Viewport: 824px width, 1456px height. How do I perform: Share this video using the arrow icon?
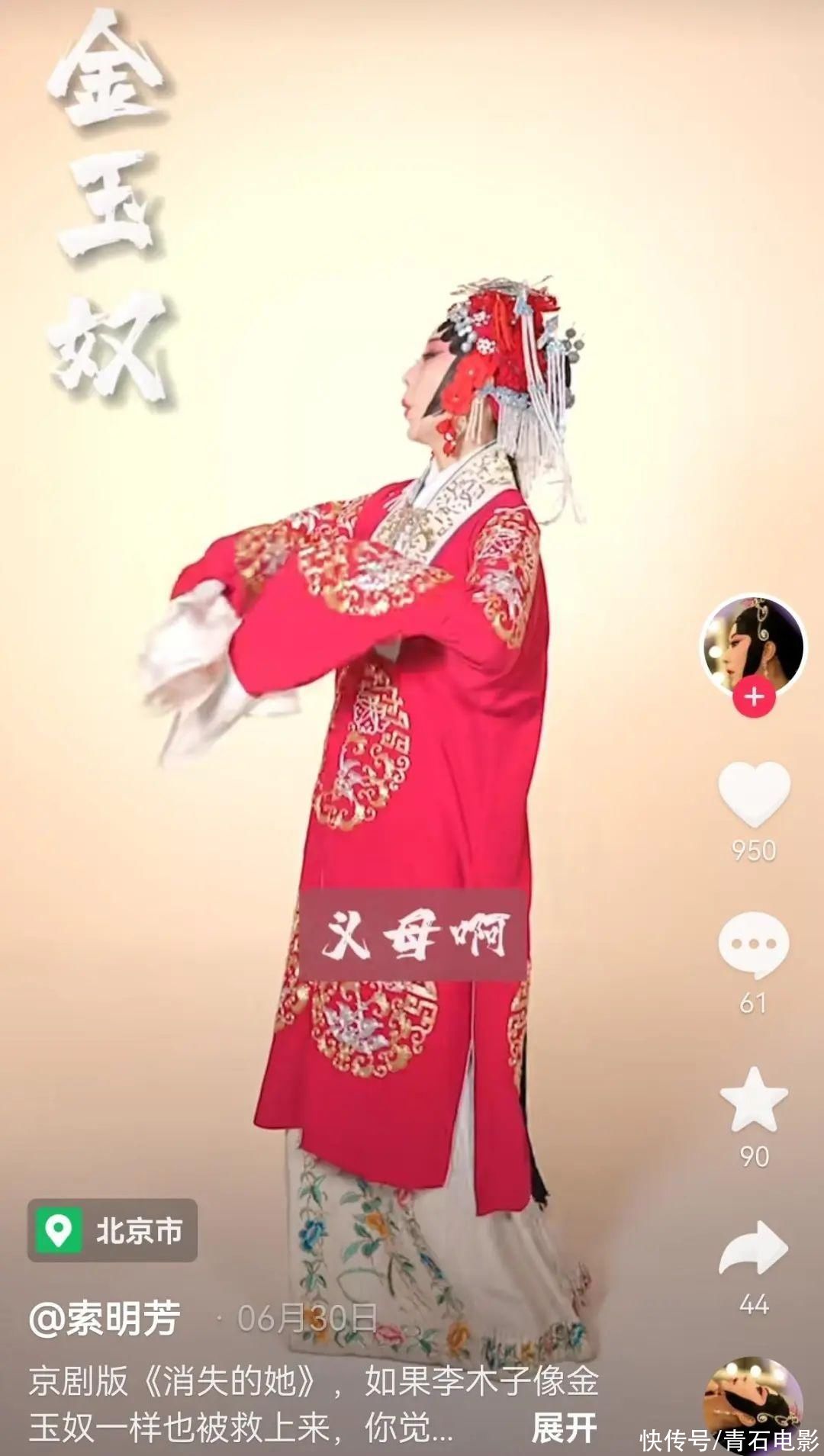(754, 1248)
